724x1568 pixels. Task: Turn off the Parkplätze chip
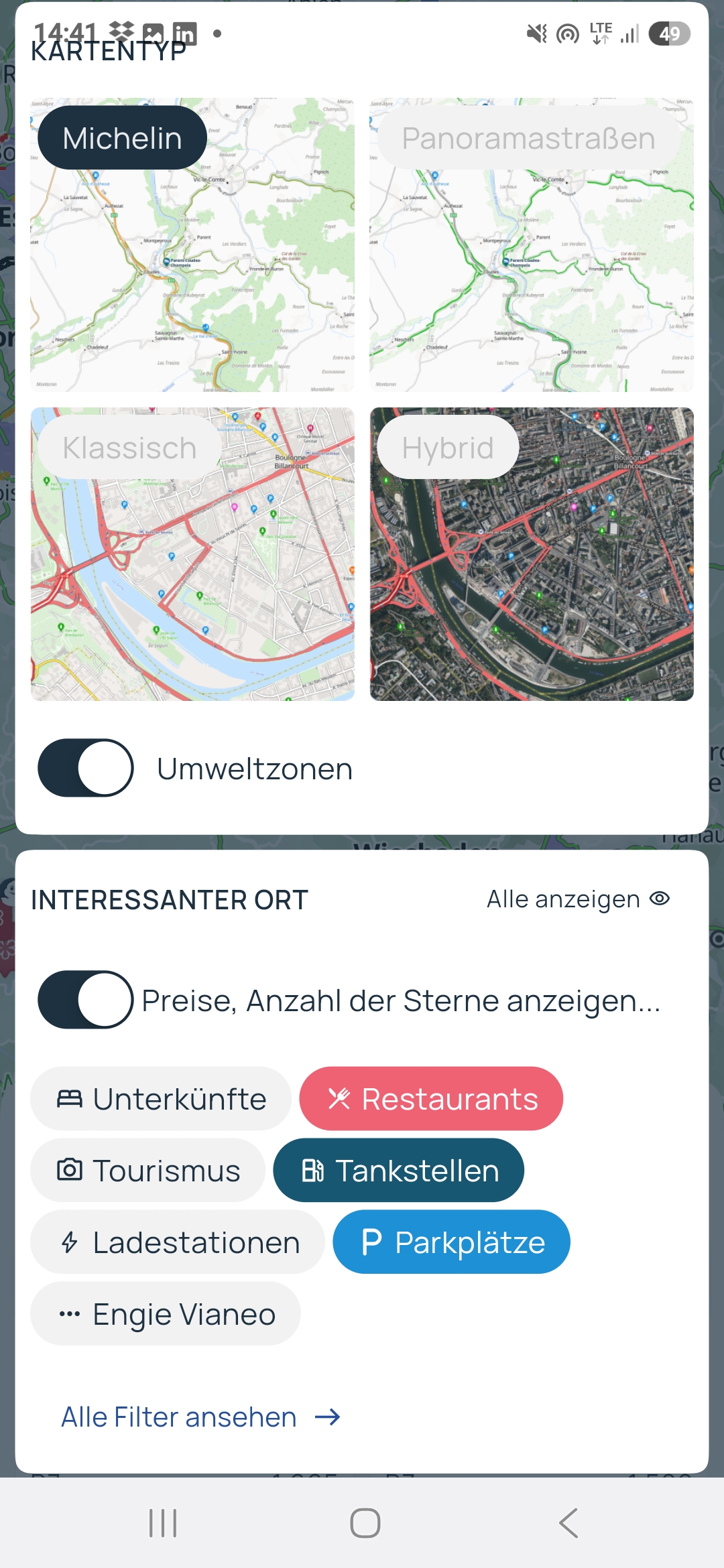click(x=451, y=1242)
